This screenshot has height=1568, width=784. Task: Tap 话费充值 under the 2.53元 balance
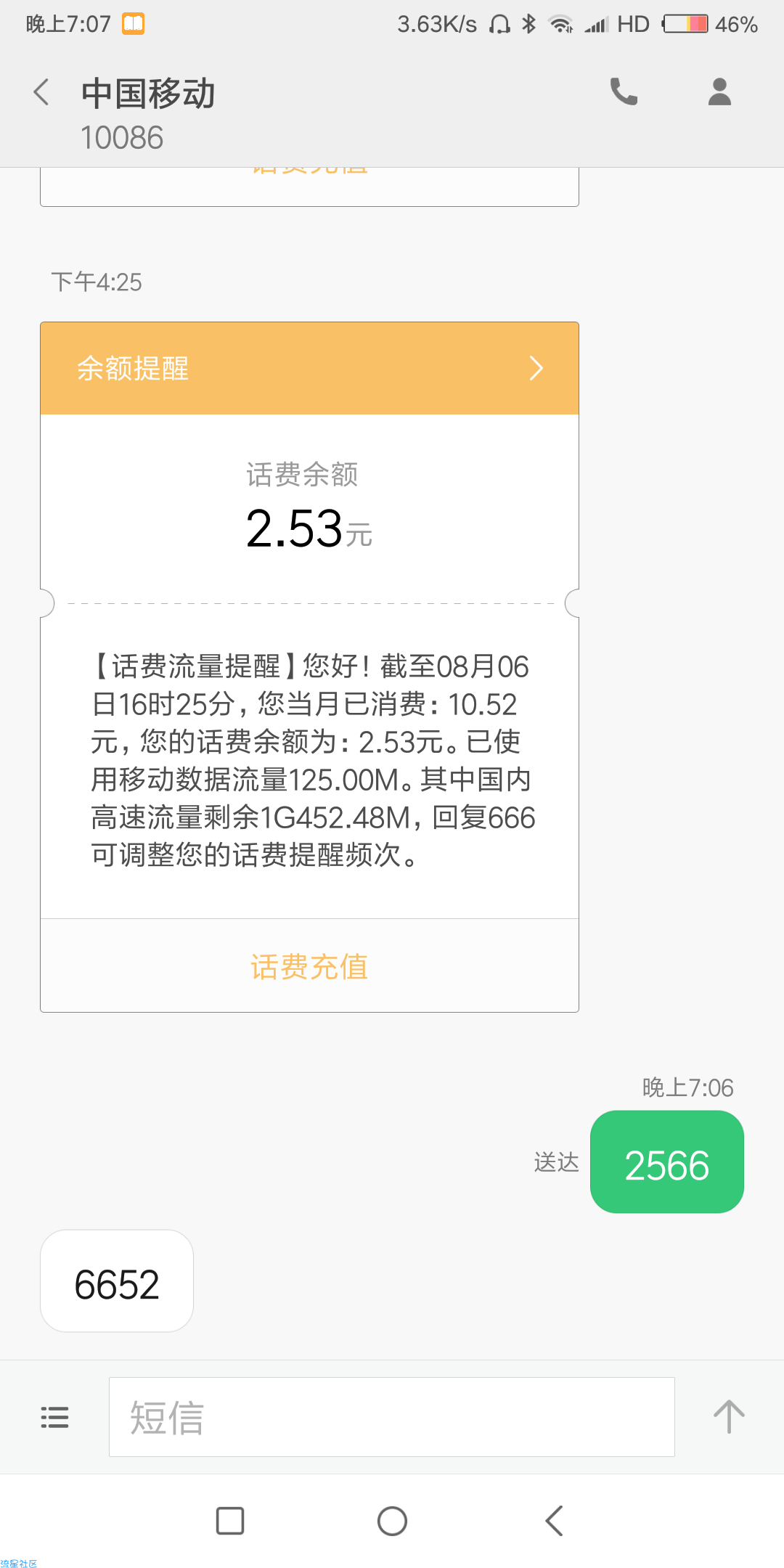[309, 966]
